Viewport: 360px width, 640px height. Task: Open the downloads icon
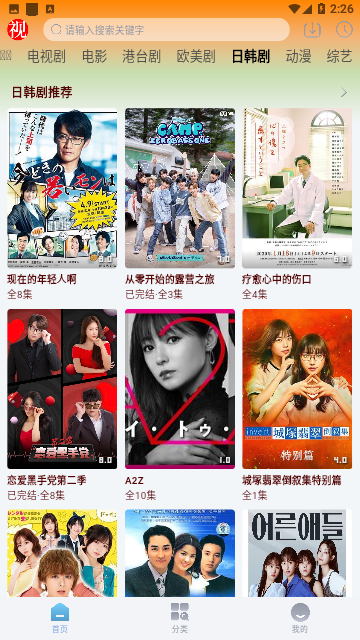[x=312, y=29]
